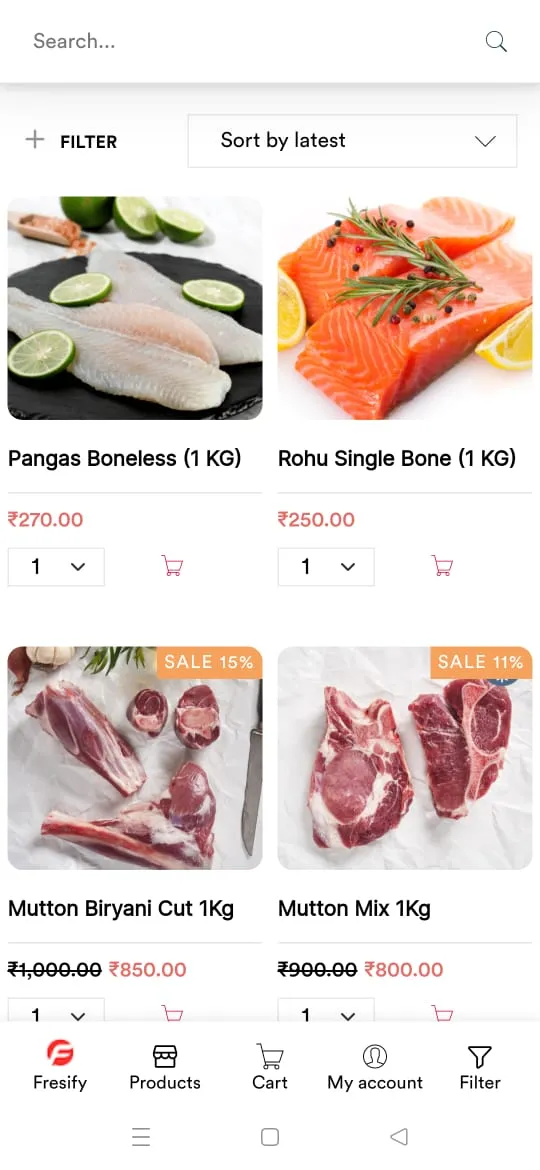The width and height of the screenshot is (540, 1170).
Task: Add Pangas Boneless to cart
Action: pyautogui.click(x=172, y=566)
